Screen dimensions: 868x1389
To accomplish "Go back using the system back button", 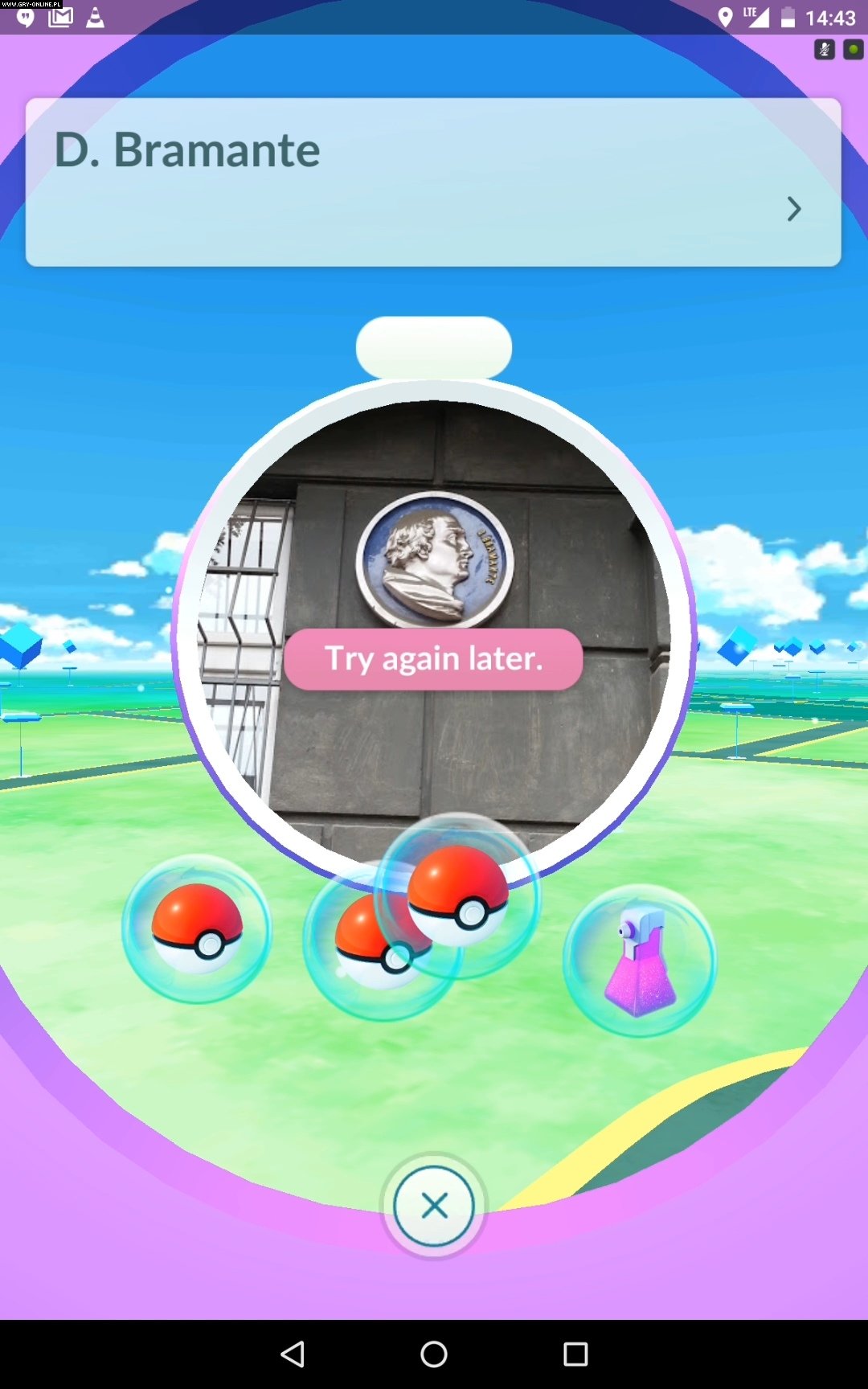I will click(x=293, y=1354).
